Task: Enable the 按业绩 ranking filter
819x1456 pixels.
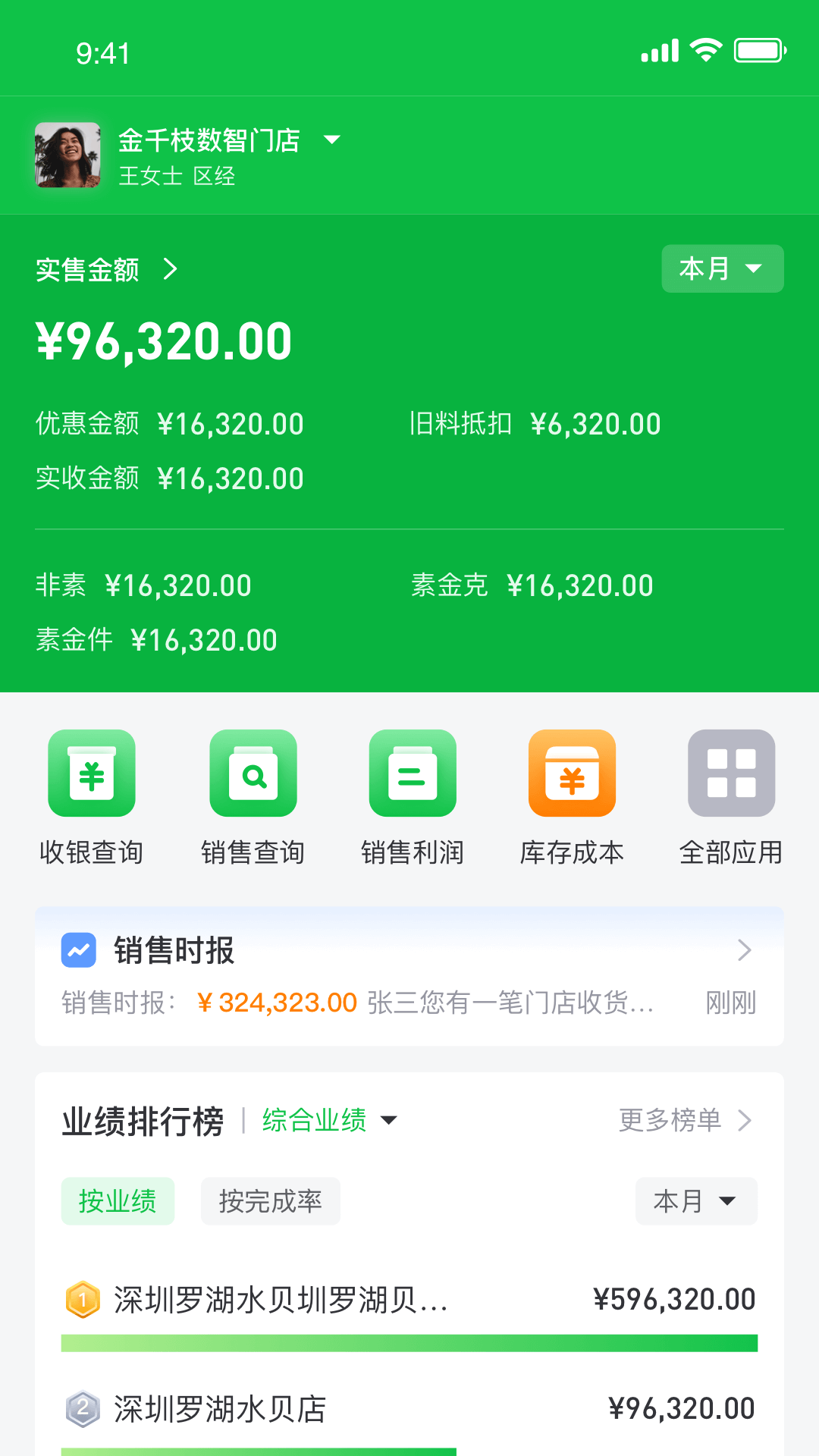Action: point(118,1200)
